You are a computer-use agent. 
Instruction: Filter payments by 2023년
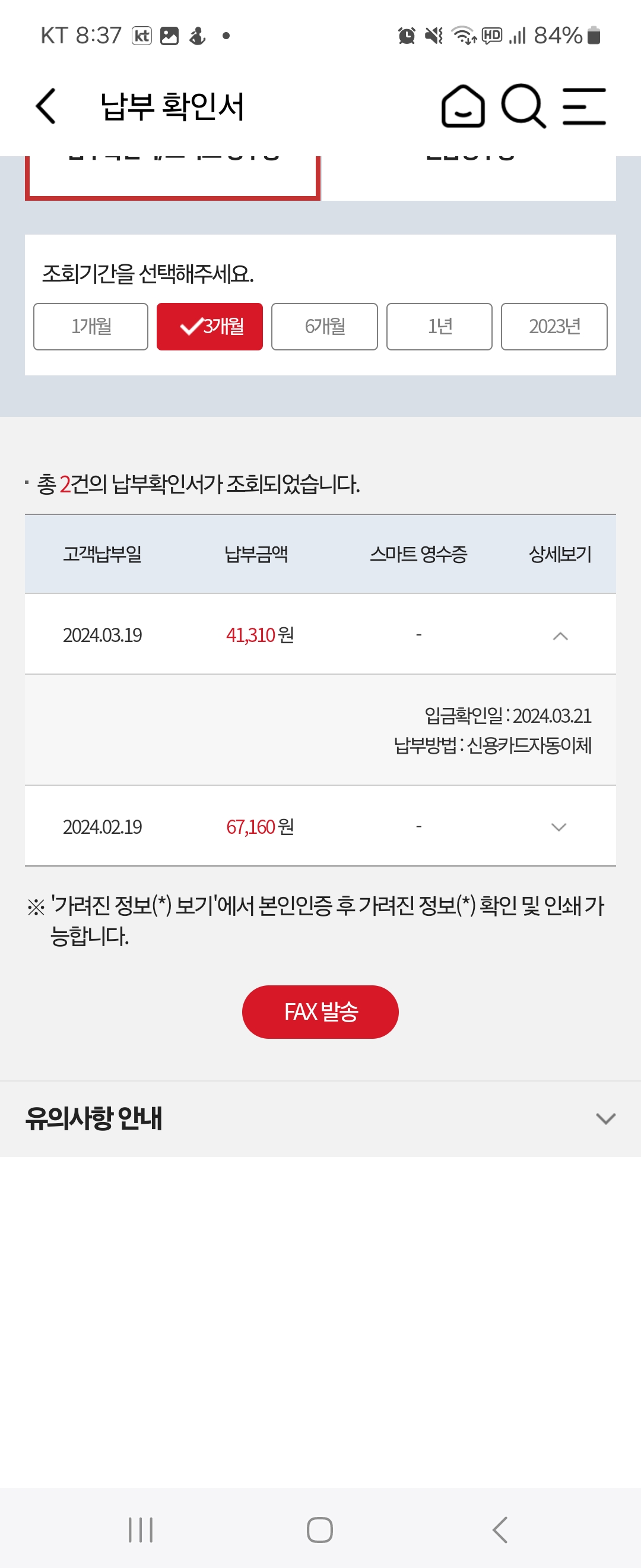554,327
